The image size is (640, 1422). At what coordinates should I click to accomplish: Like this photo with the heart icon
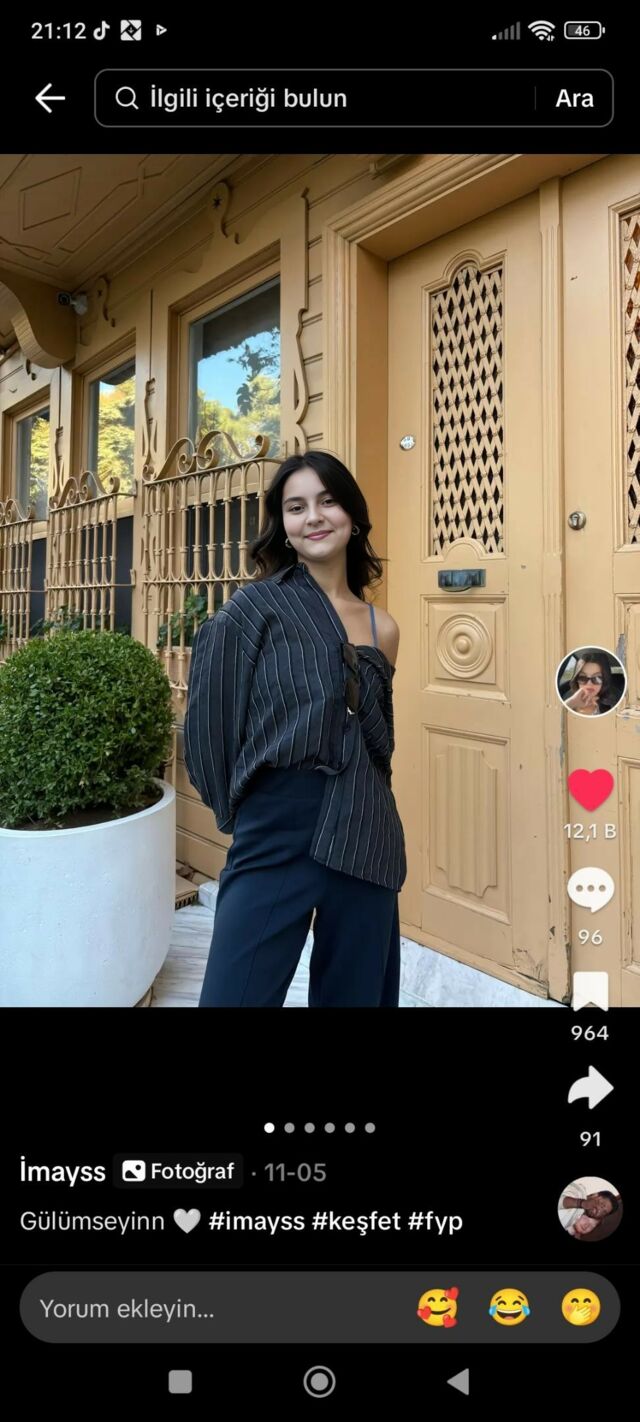click(x=590, y=790)
